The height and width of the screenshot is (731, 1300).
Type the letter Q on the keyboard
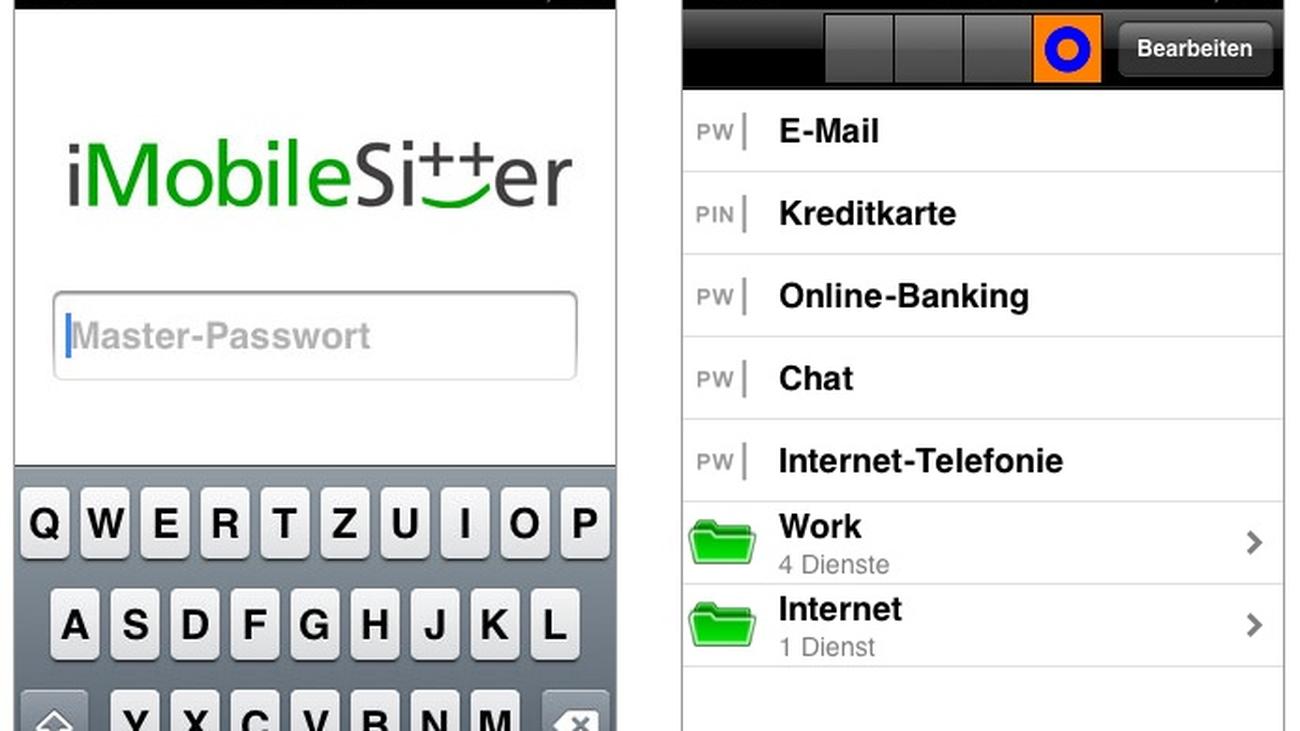pos(44,523)
